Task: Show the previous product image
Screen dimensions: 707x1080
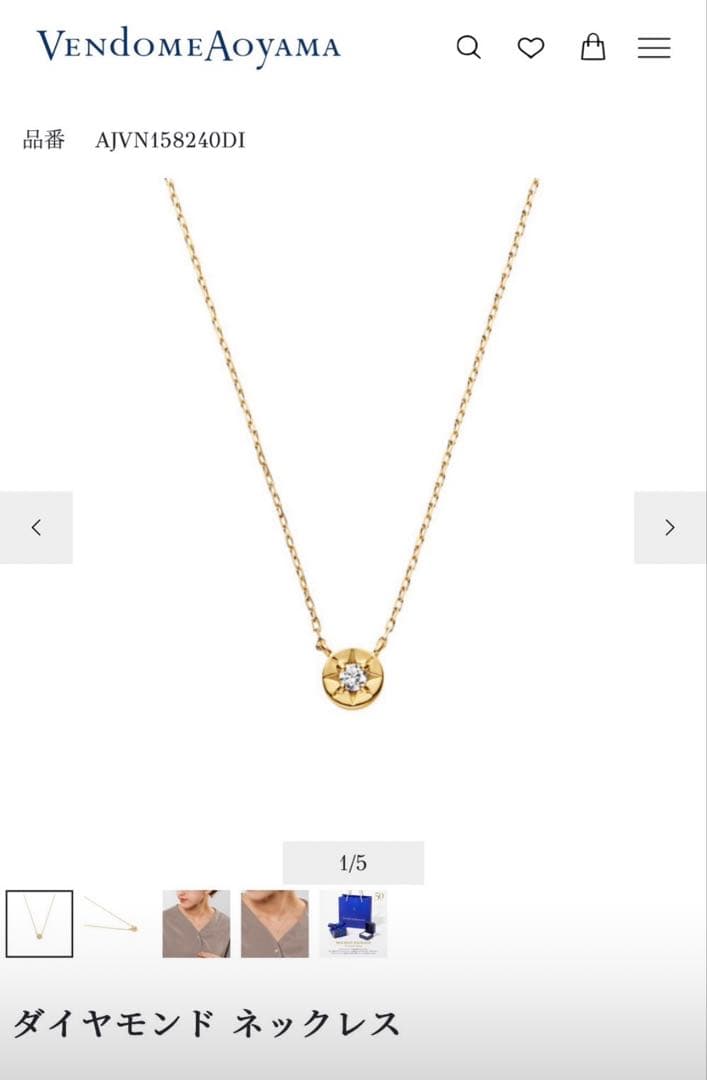Action: click(36, 527)
